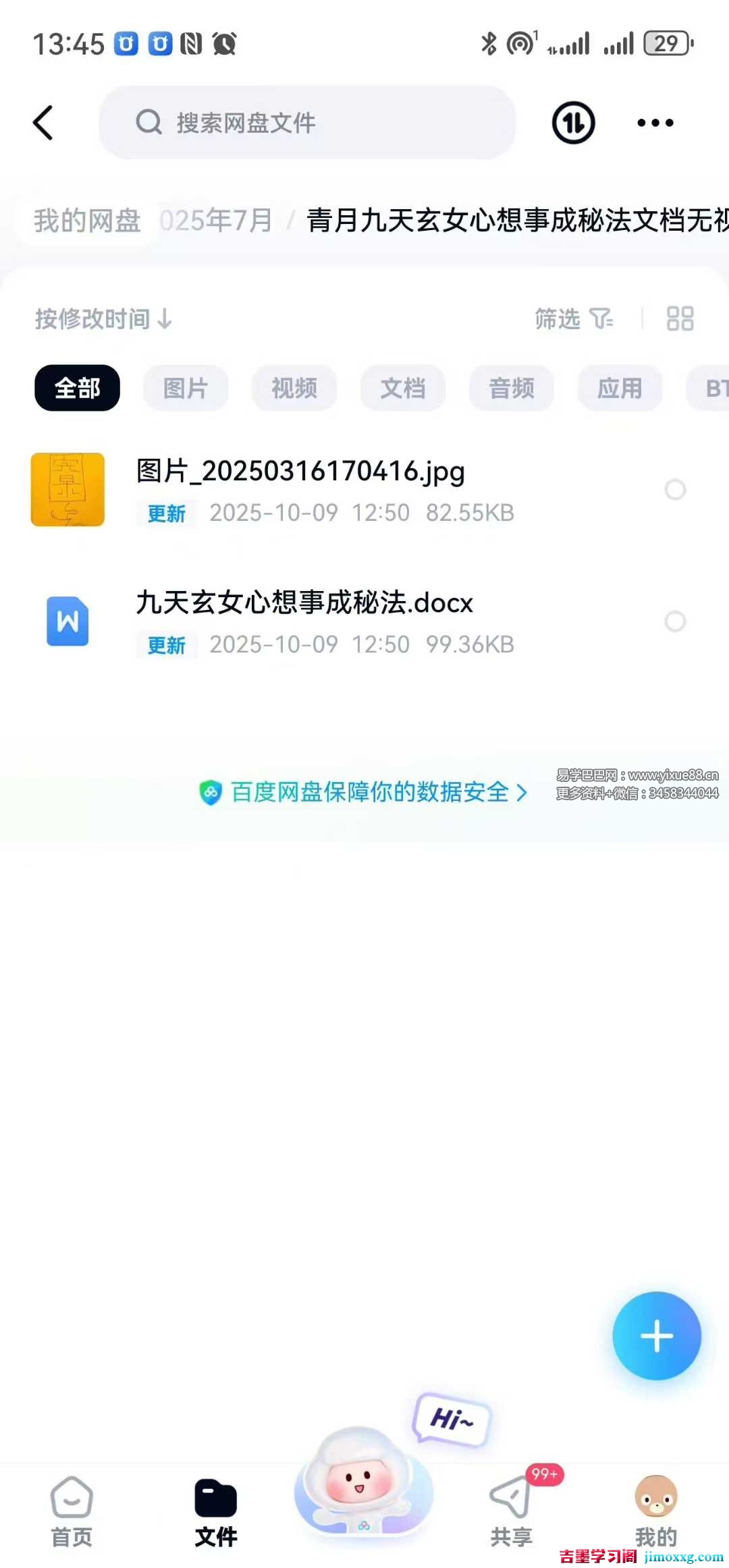729x1568 pixels.
Task: Go back with the top-left arrow
Action: pos(43,123)
